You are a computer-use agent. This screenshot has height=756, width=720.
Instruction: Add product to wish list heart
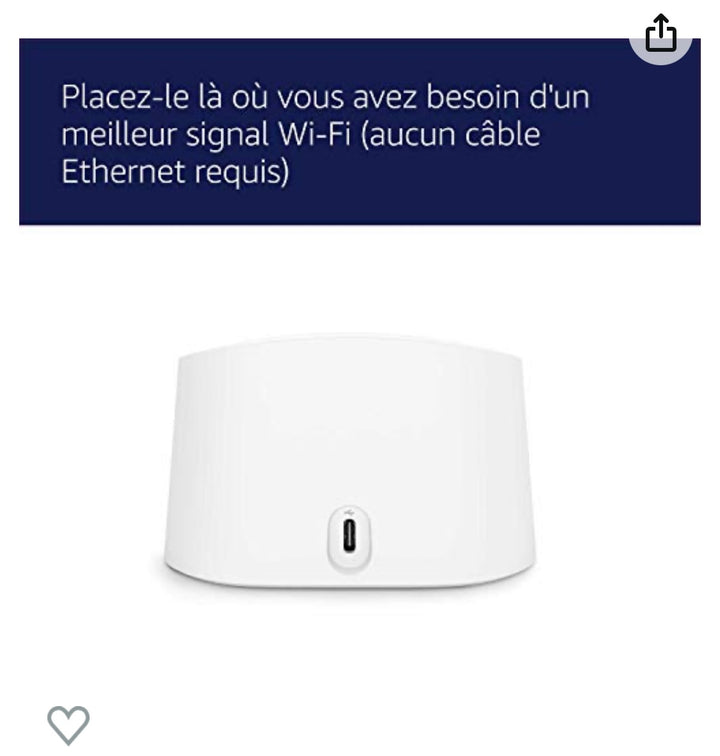click(68, 724)
